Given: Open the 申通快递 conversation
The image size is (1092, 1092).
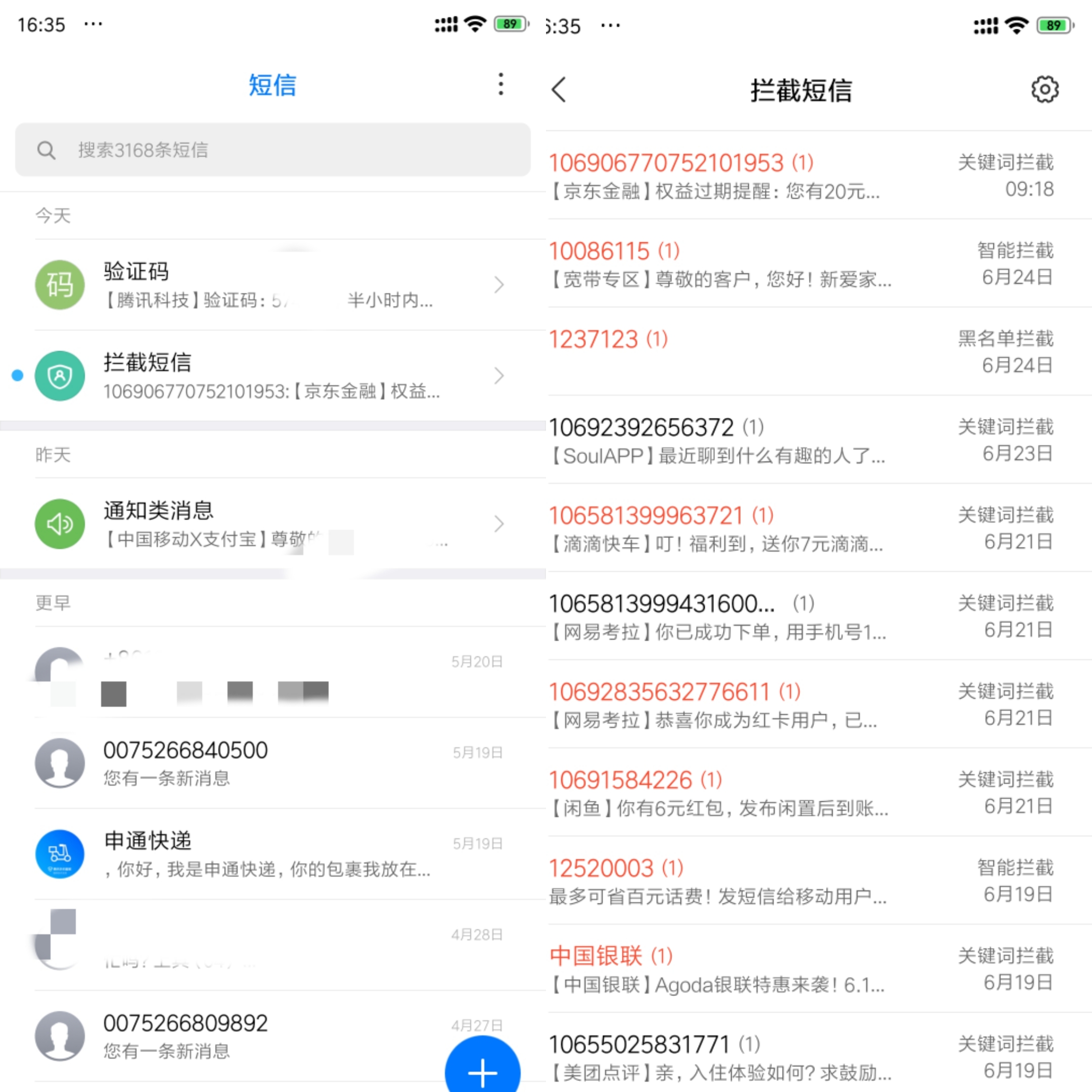Looking at the screenshot, I should (x=271, y=854).
